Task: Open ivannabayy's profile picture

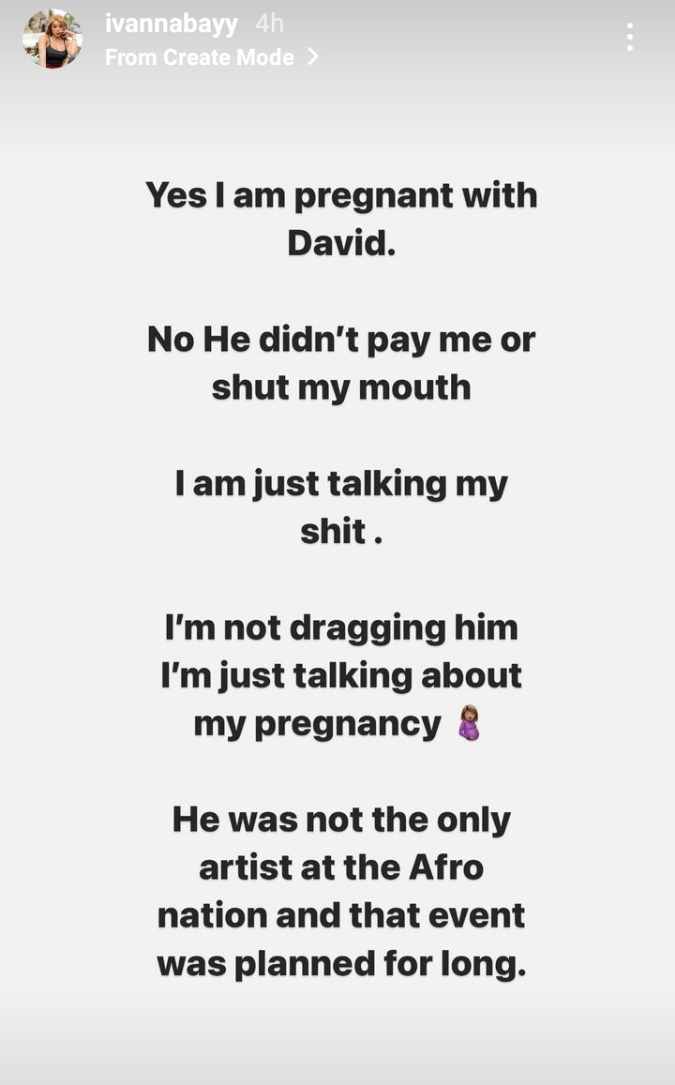Action: point(52,40)
